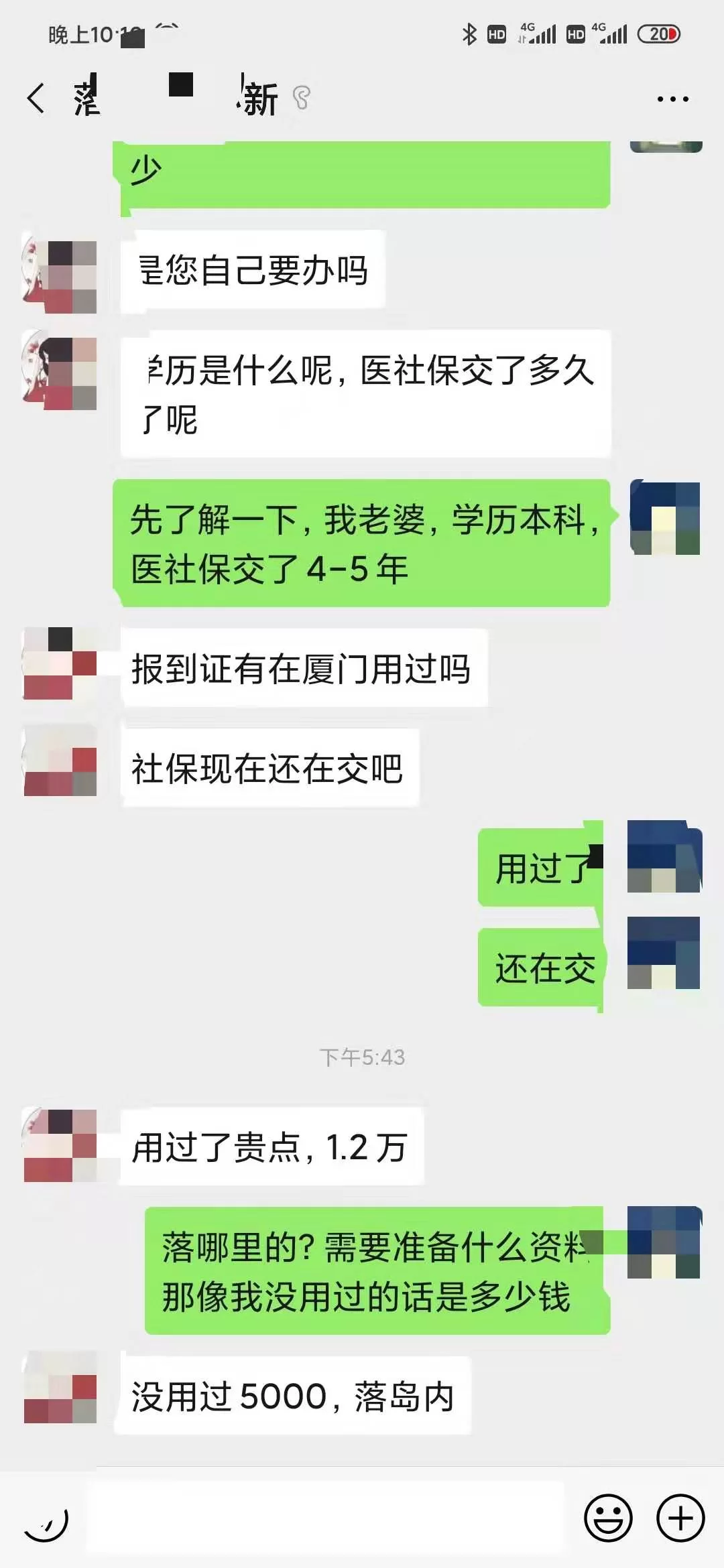
Task: Open own avatar beside 先了解一下 message
Action: pyautogui.click(x=665, y=518)
